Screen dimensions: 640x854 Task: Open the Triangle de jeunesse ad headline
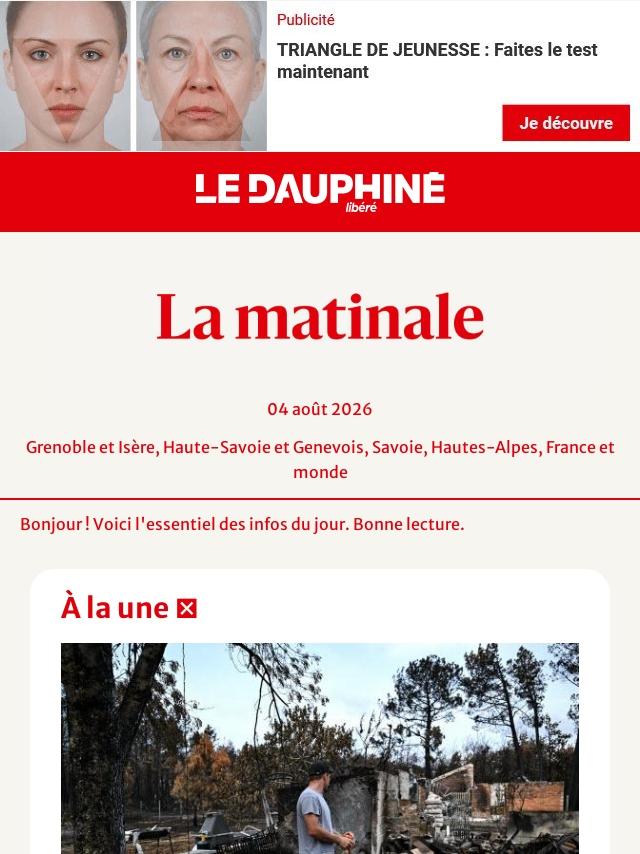point(437,60)
